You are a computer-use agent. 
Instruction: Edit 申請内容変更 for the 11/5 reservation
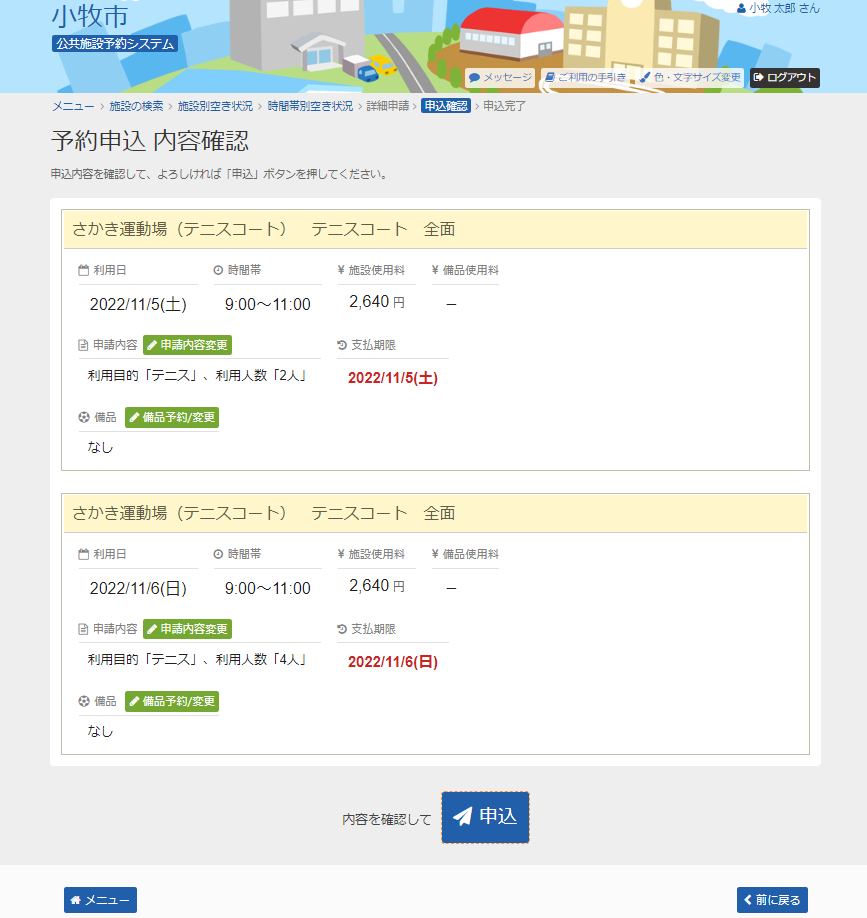tap(187, 345)
